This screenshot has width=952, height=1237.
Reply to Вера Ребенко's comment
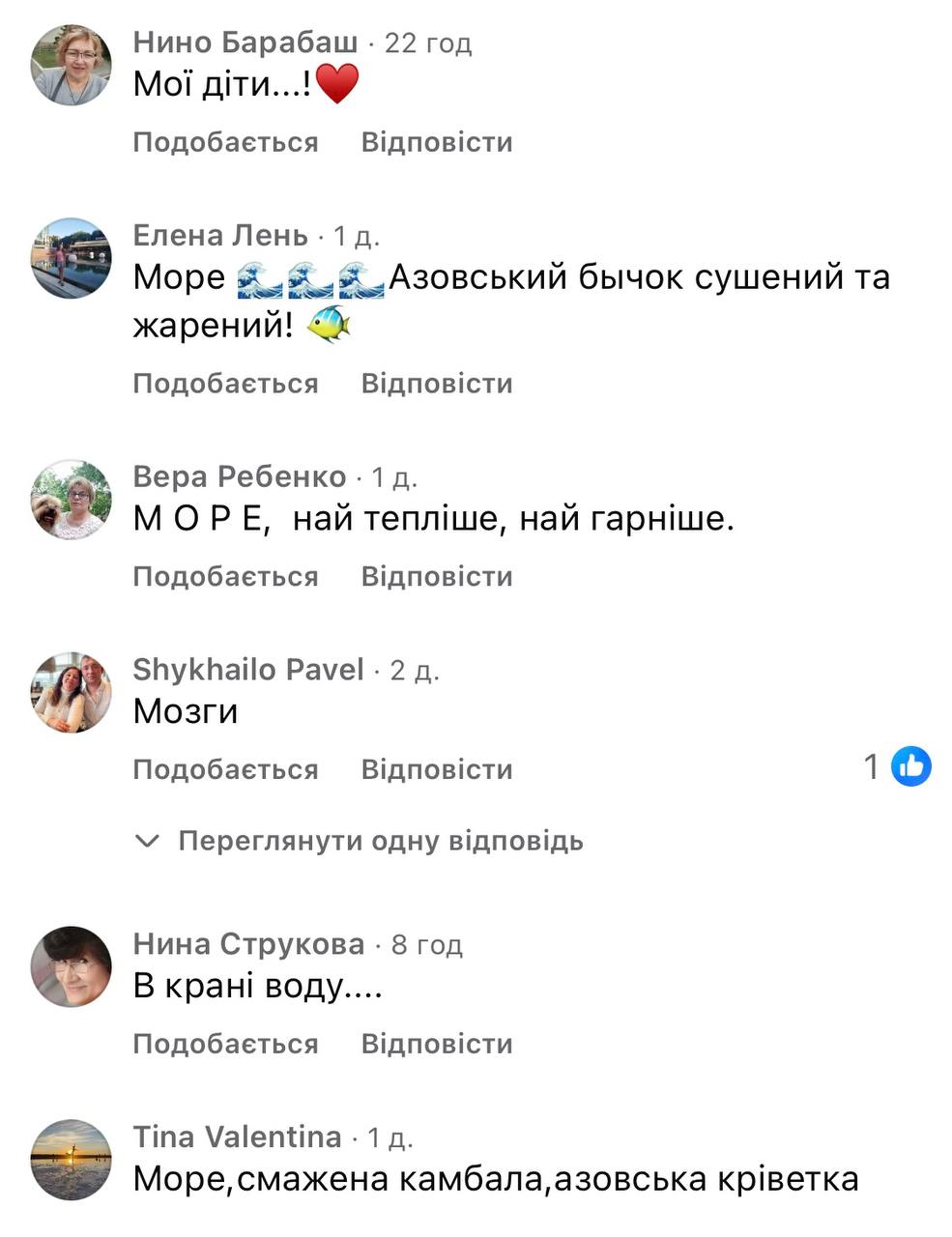(436, 577)
